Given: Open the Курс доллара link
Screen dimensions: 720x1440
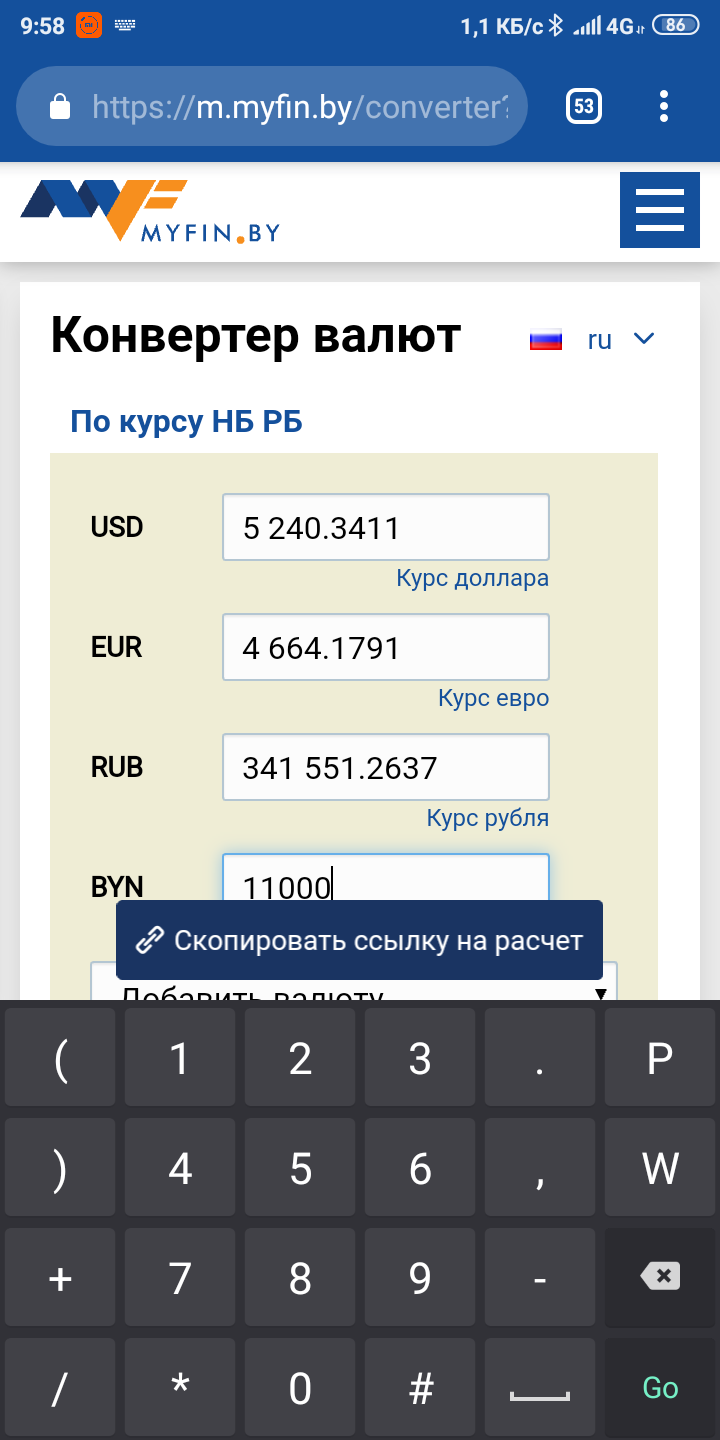Looking at the screenshot, I should click(472, 578).
